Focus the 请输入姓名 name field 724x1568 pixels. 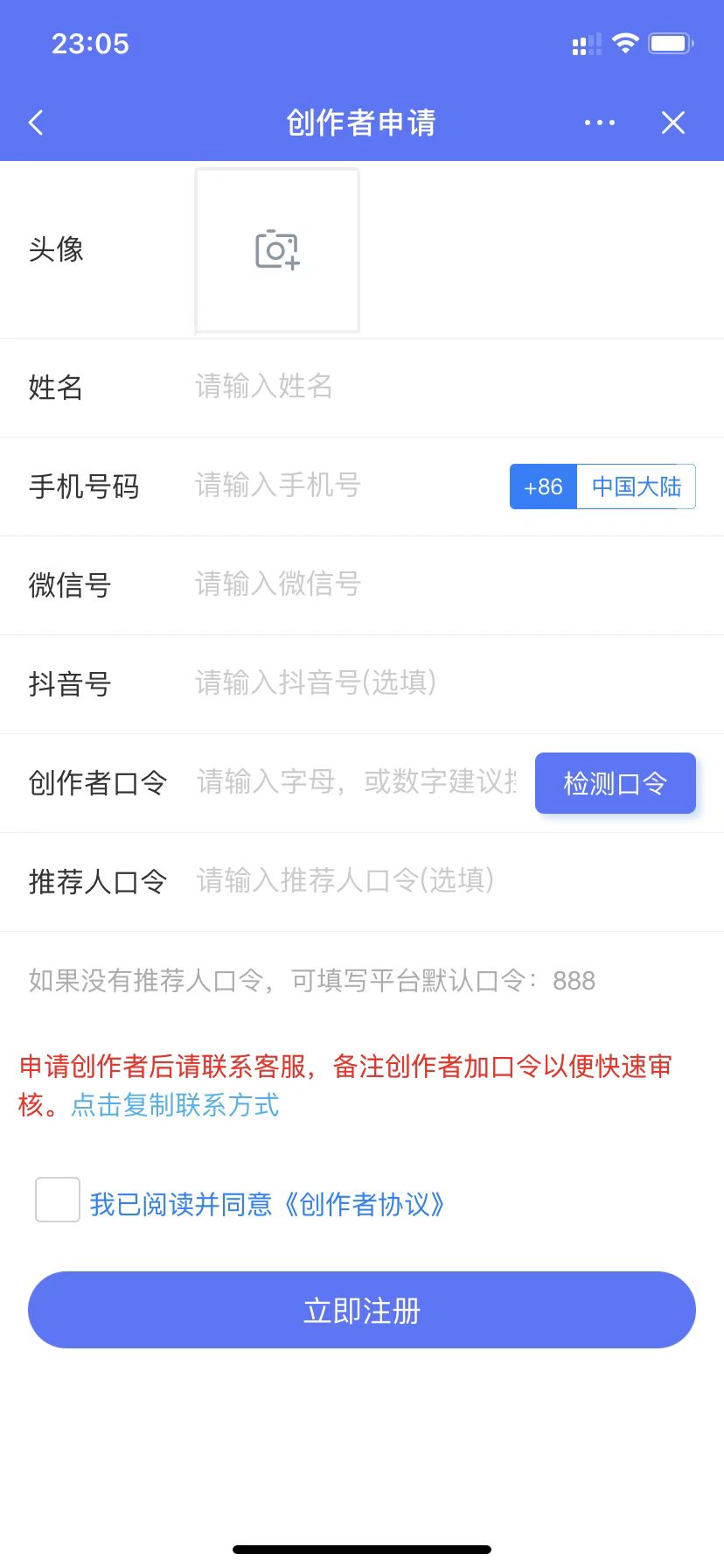click(437, 387)
